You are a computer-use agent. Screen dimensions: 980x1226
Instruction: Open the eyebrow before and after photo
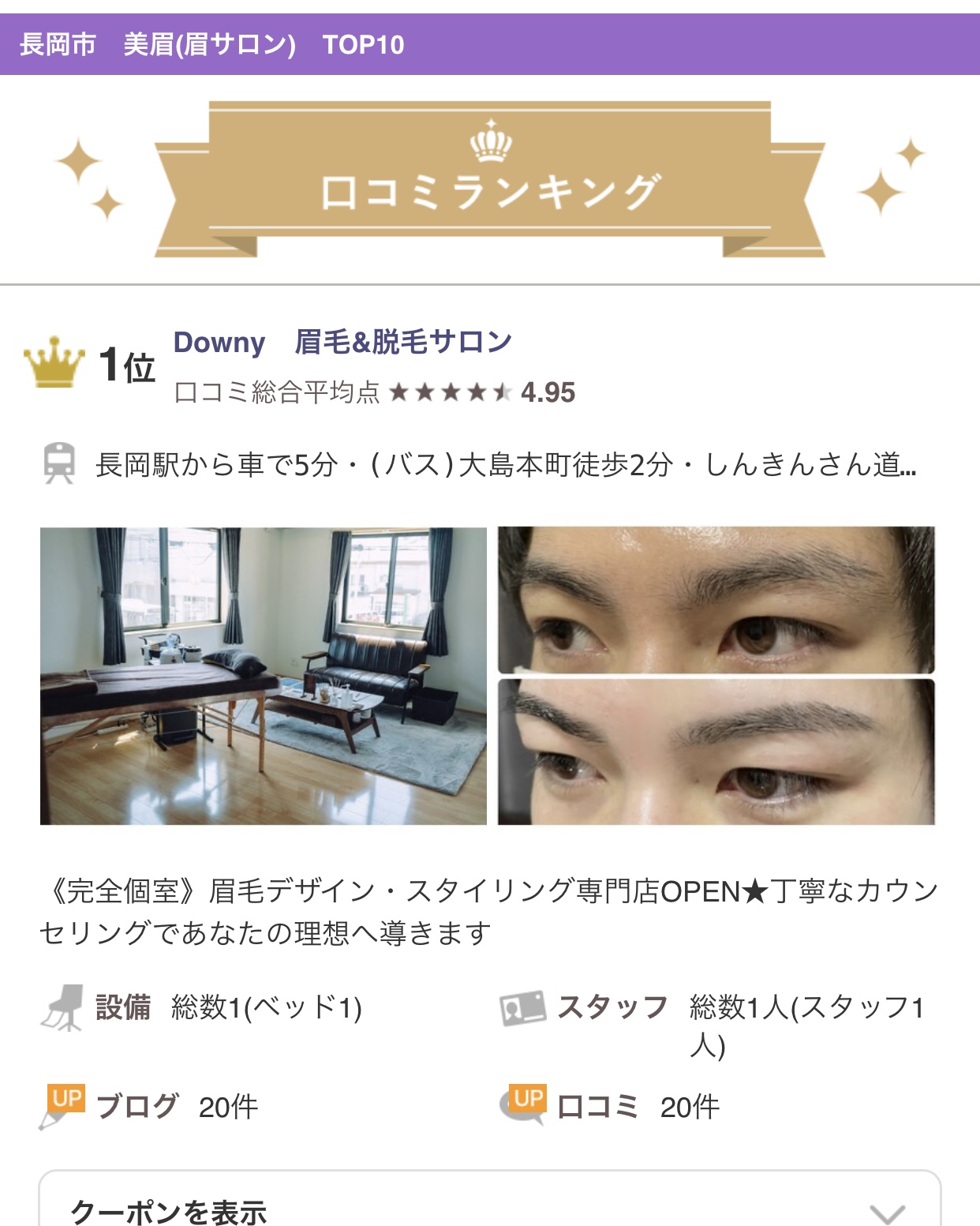pyautogui.click(x=716, y=676)
